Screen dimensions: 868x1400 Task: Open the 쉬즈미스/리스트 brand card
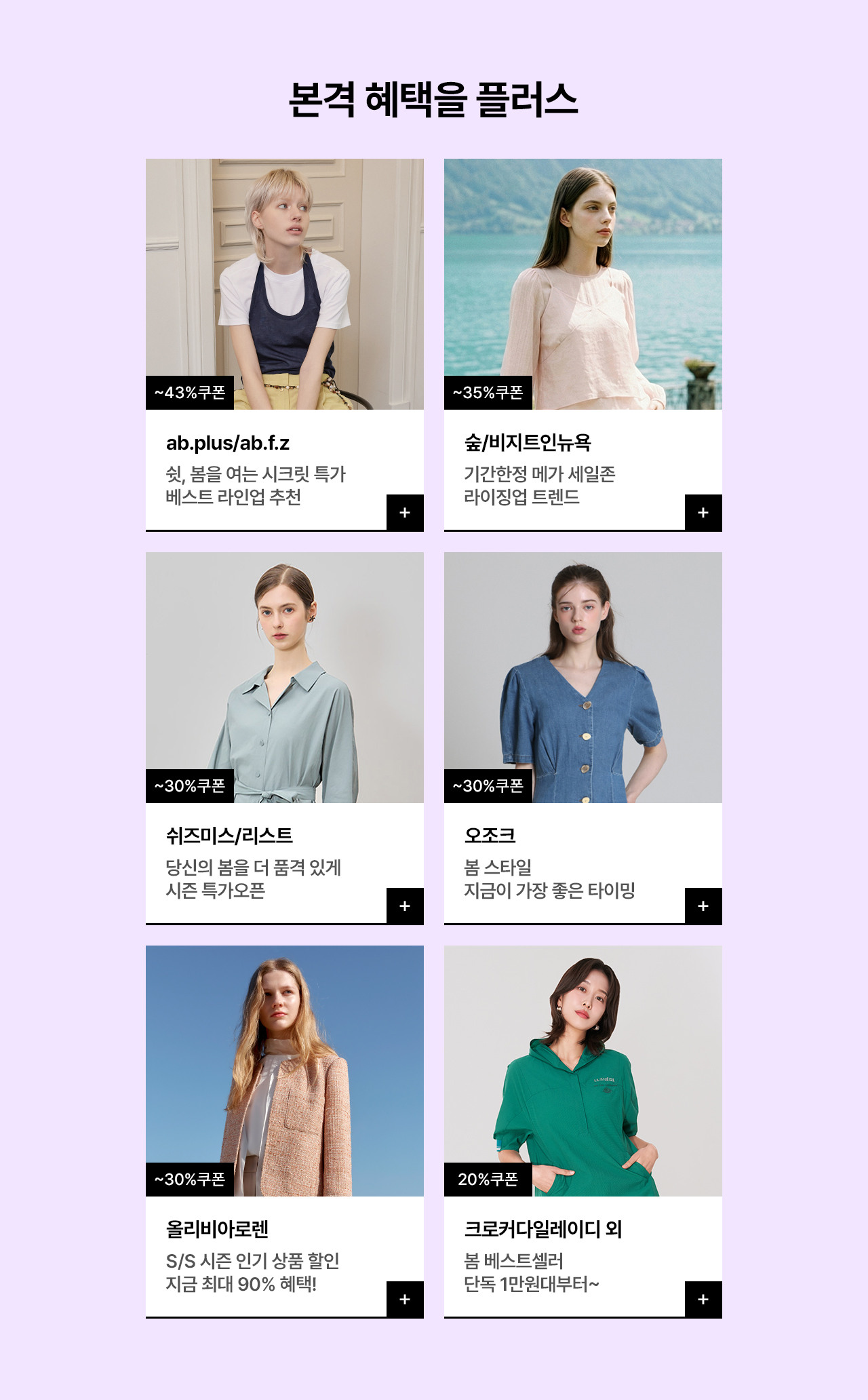click(x=284, y=678)
